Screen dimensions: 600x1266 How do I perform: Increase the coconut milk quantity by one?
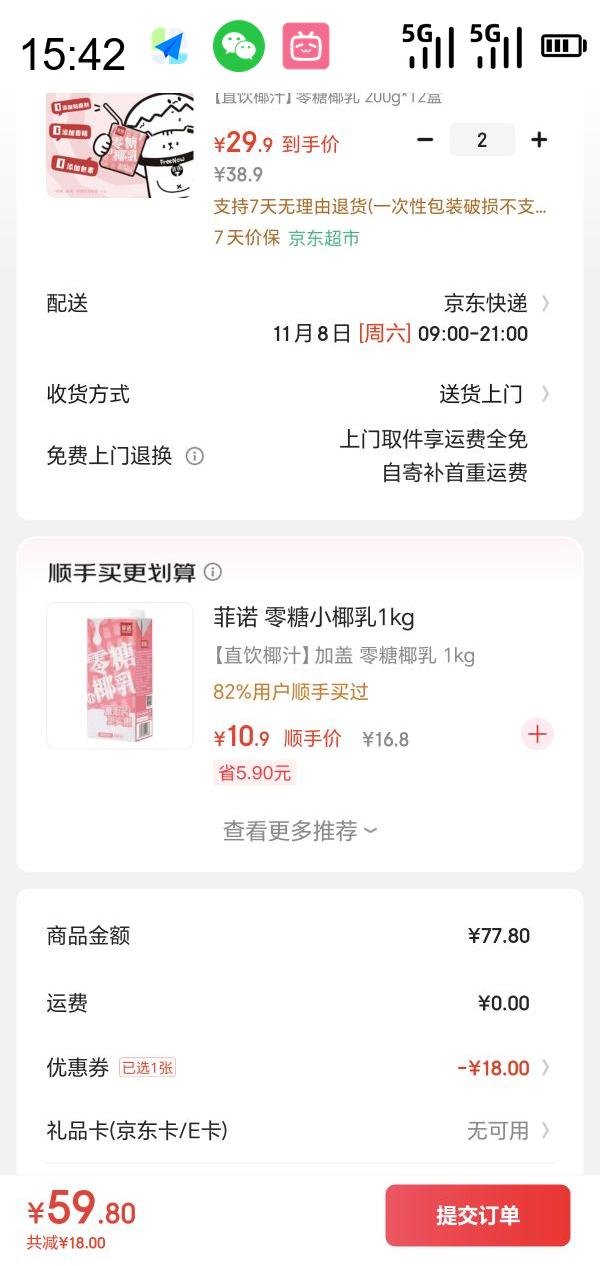click(x=539, y=140)
